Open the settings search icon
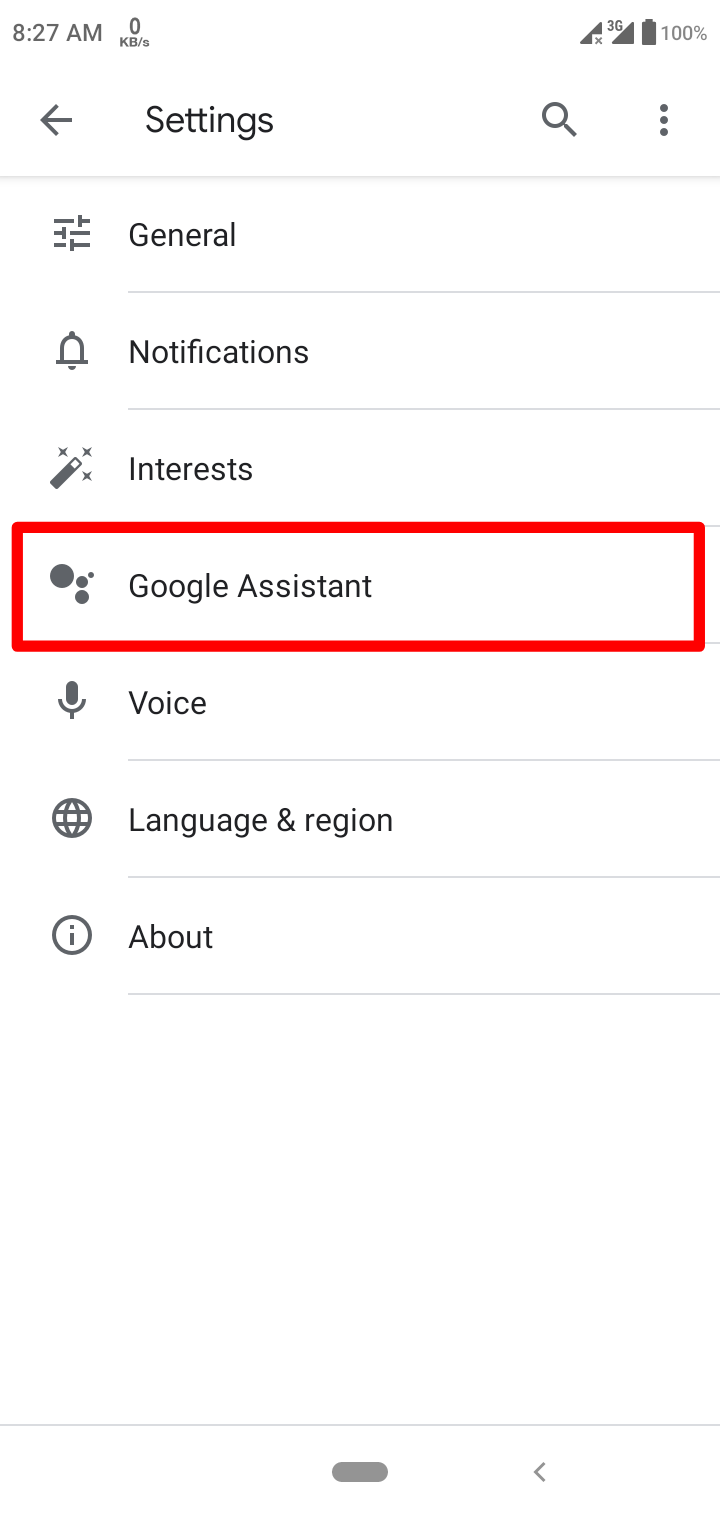Image resolution: width=720 pixels, height=1520 pixels. point(559,120)
